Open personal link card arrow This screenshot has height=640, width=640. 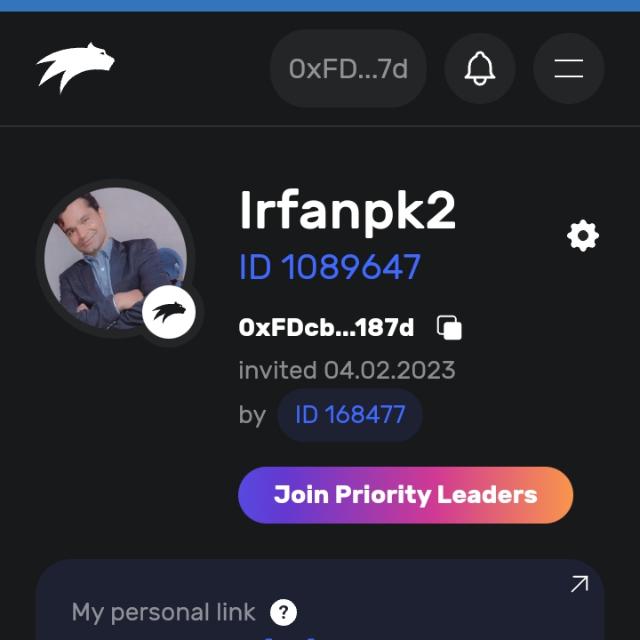click(579, 584)
